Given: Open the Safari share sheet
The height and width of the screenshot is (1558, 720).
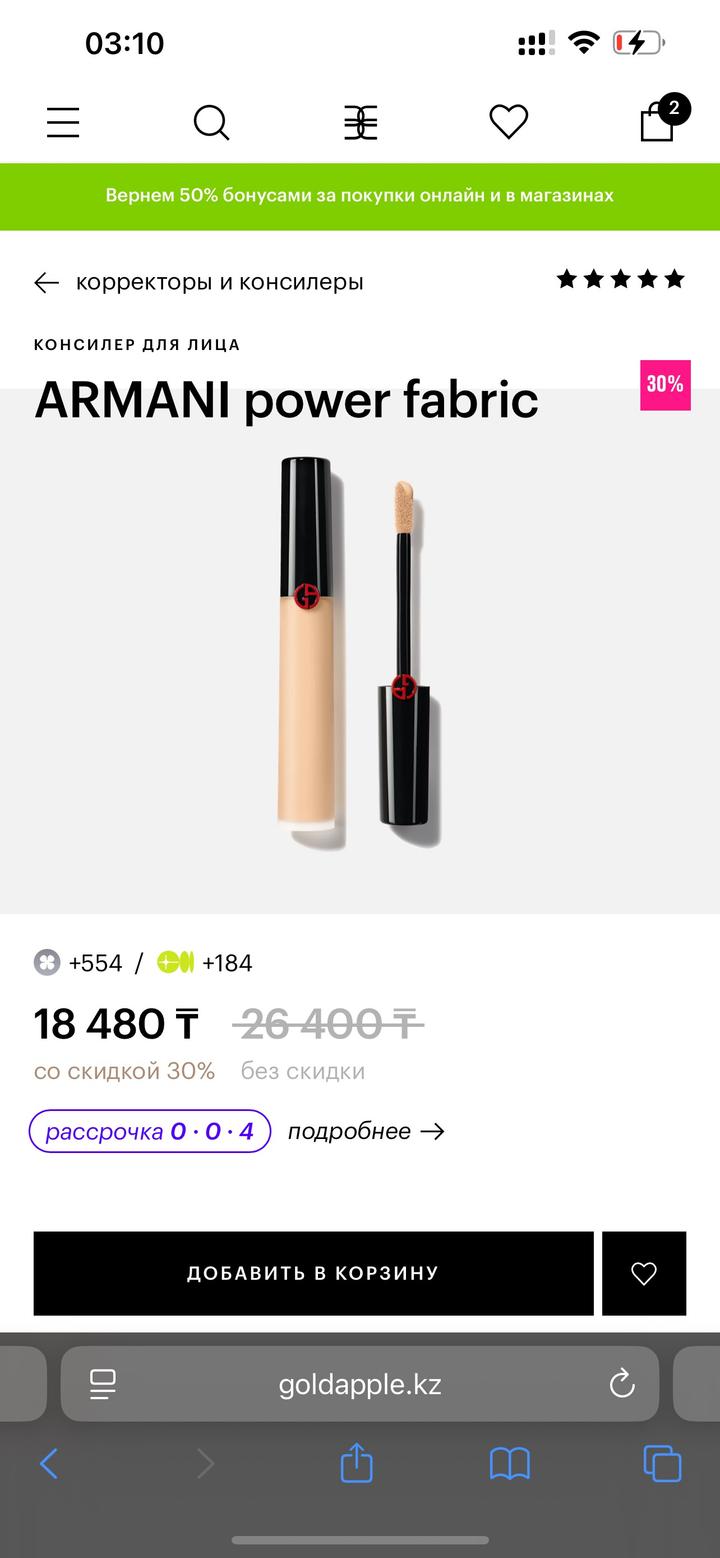Looking at the screenshot, I should pyautogui.click(x=357, y=1465).
